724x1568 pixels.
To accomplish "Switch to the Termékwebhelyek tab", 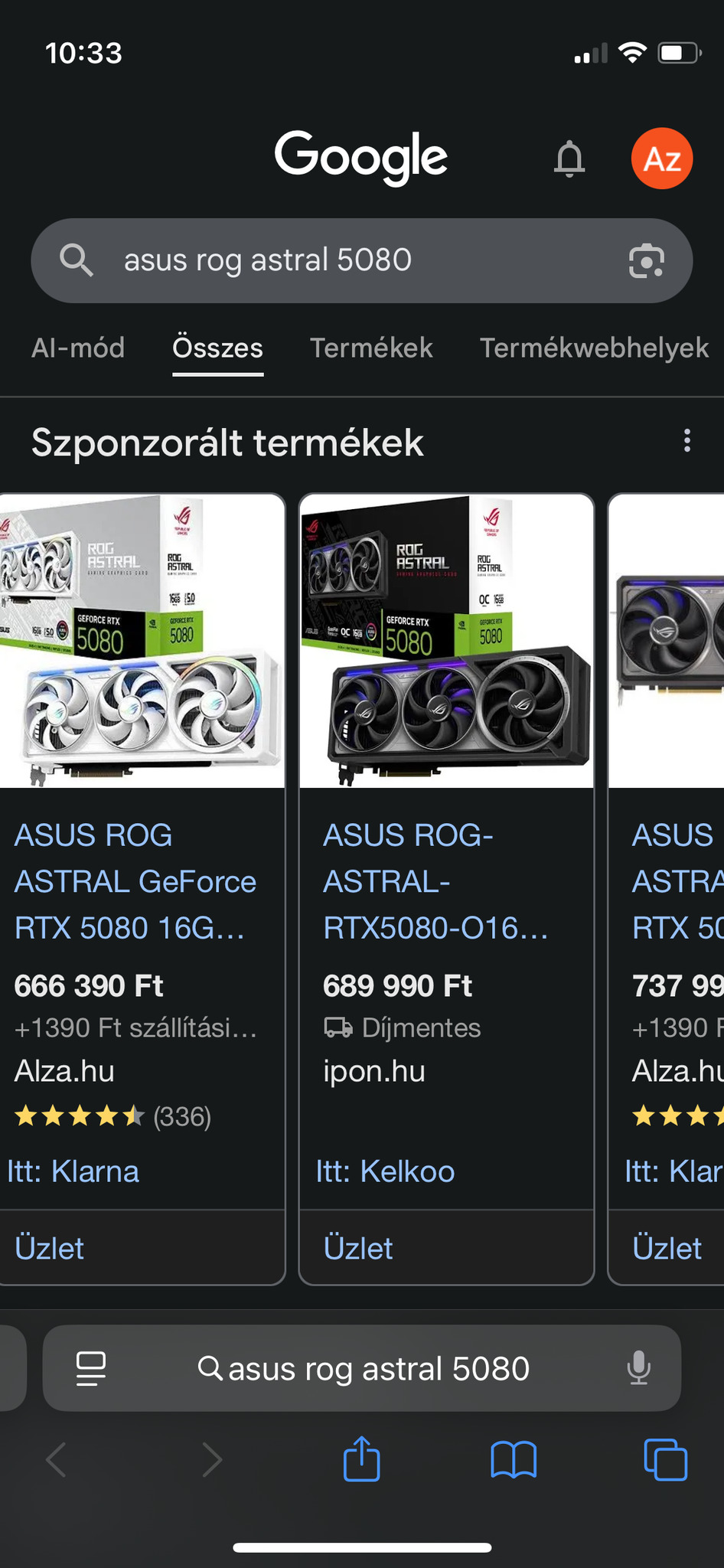I will 594,348.
